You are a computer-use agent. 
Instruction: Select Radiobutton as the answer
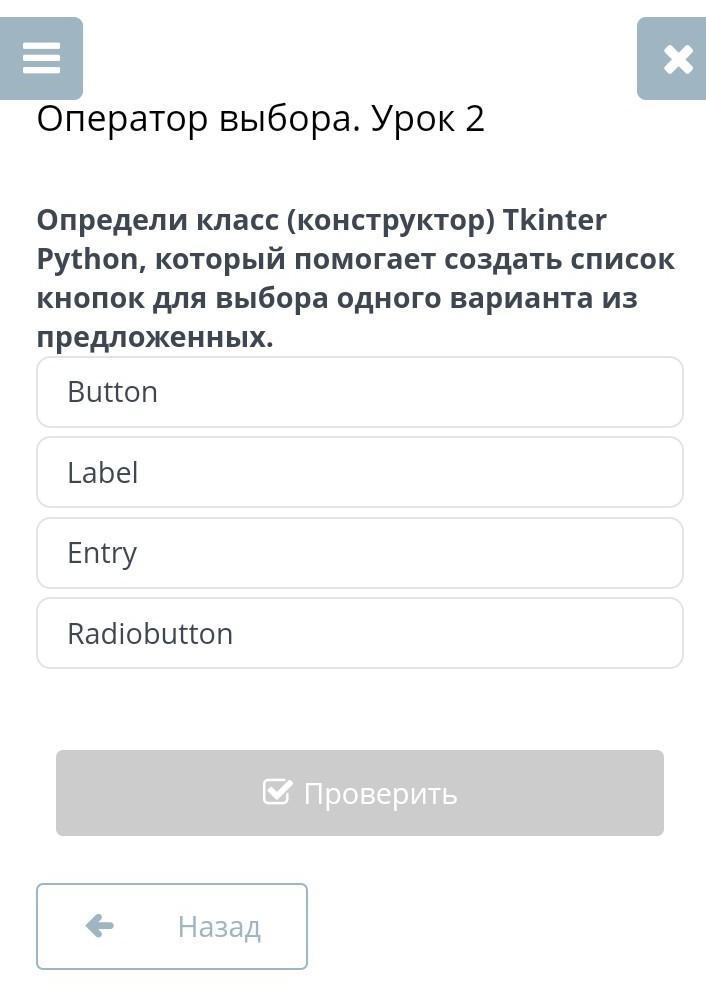(x=360, y=633)
